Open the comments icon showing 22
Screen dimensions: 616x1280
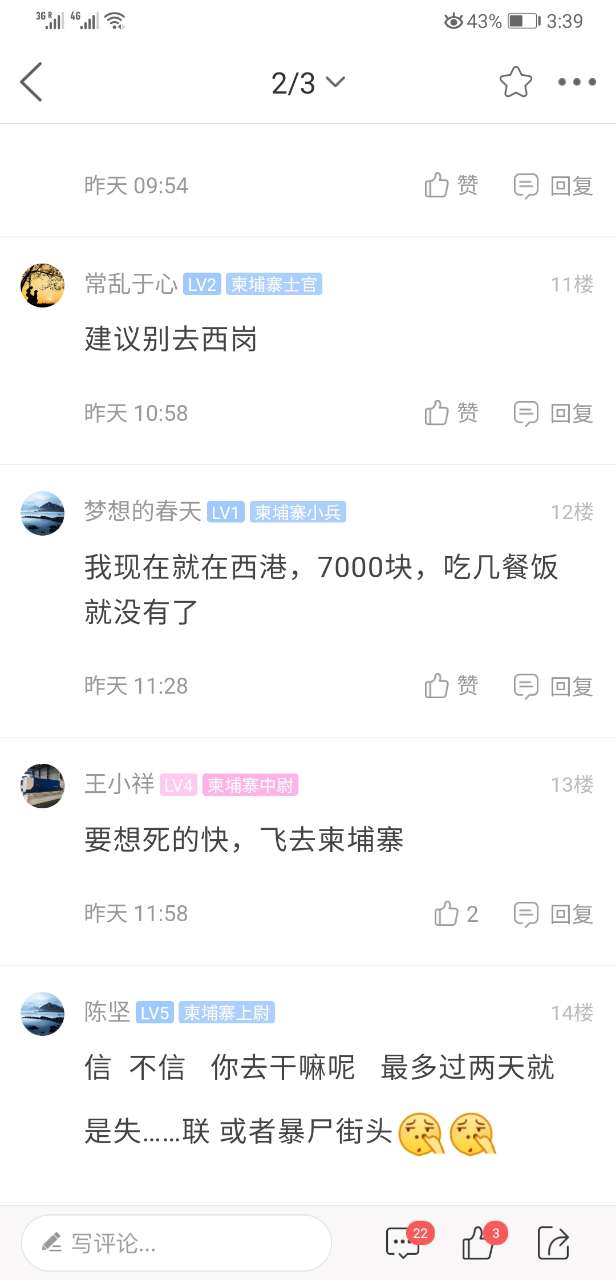click(x=403, y=1243)
